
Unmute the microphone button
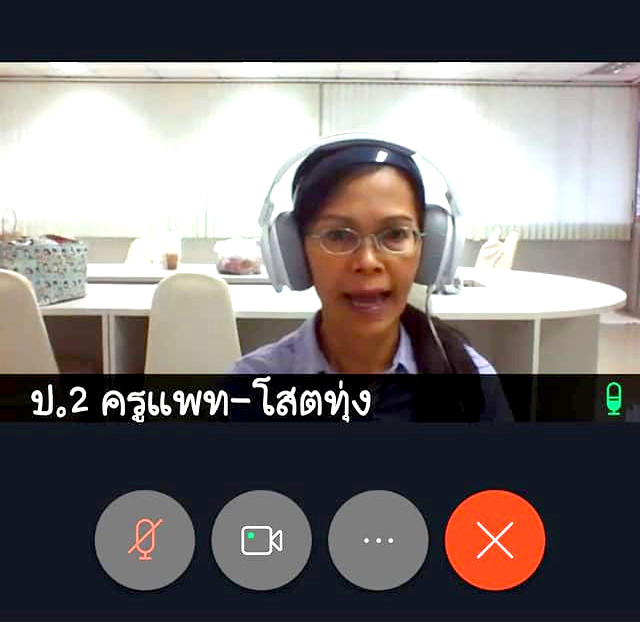pos(145,540)
